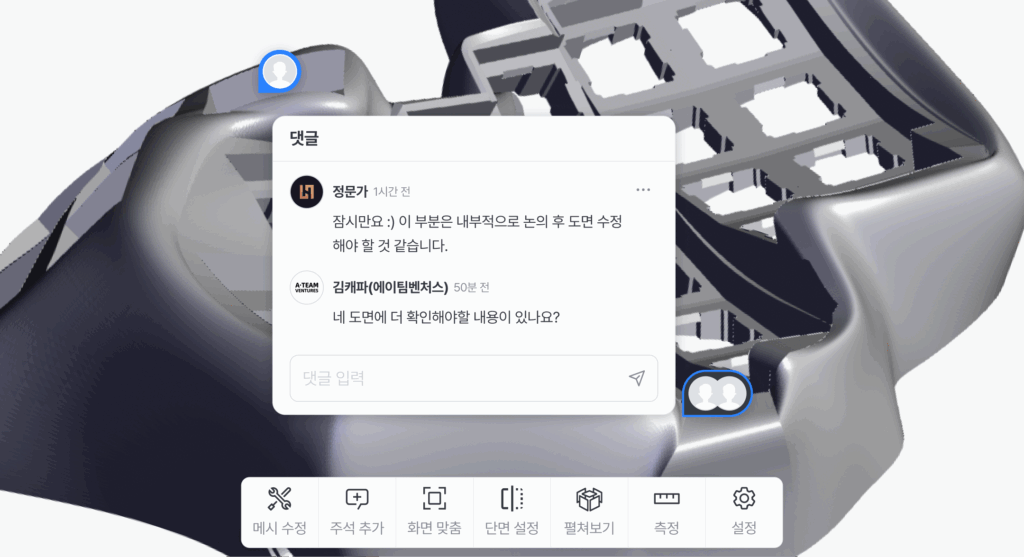Screen dimensions: 1024x557
Task: Tap the 댓글 입력 comment field
Action: pos(455,378)
